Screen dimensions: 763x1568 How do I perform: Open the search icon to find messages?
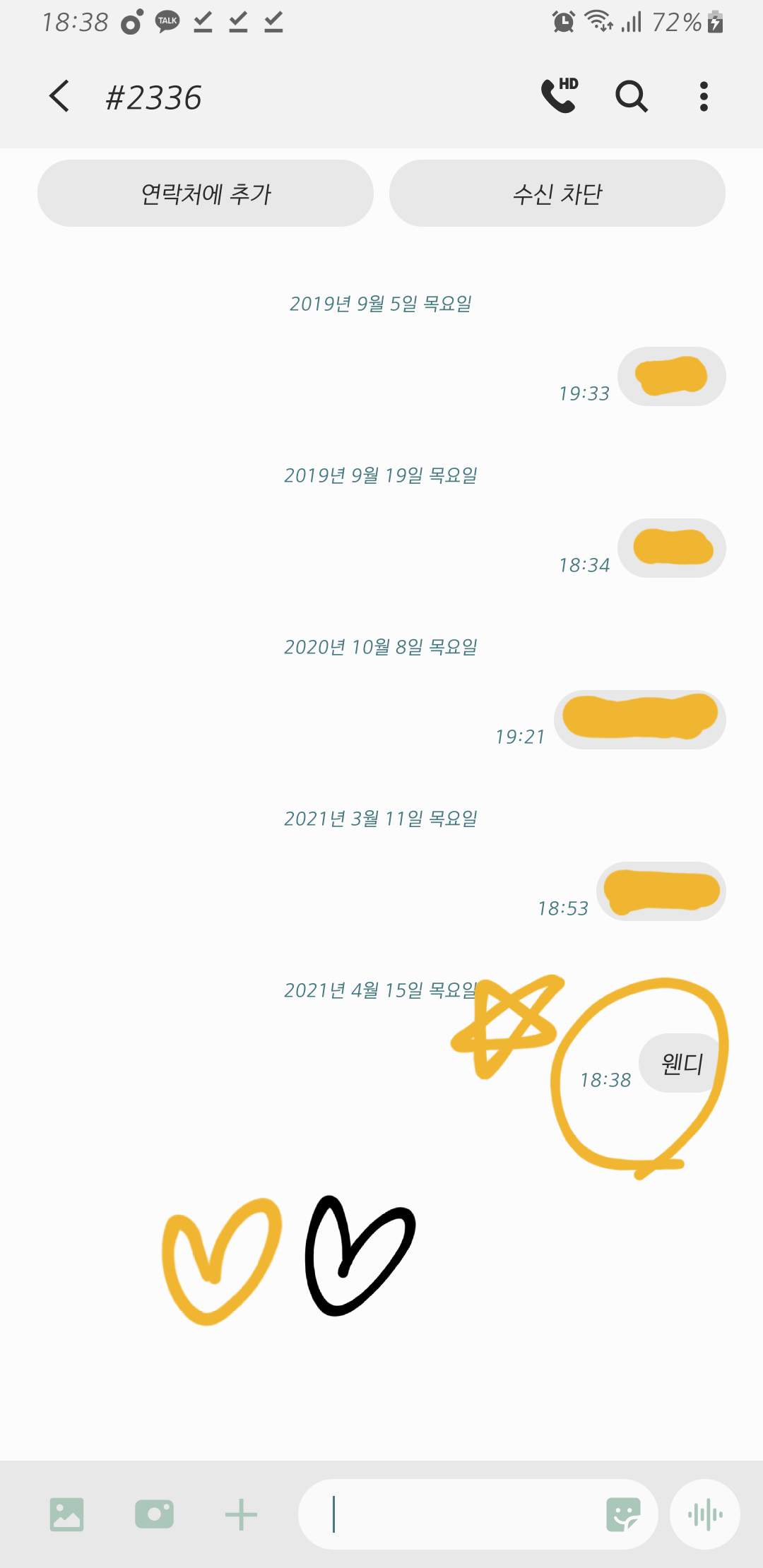(631, 97)
